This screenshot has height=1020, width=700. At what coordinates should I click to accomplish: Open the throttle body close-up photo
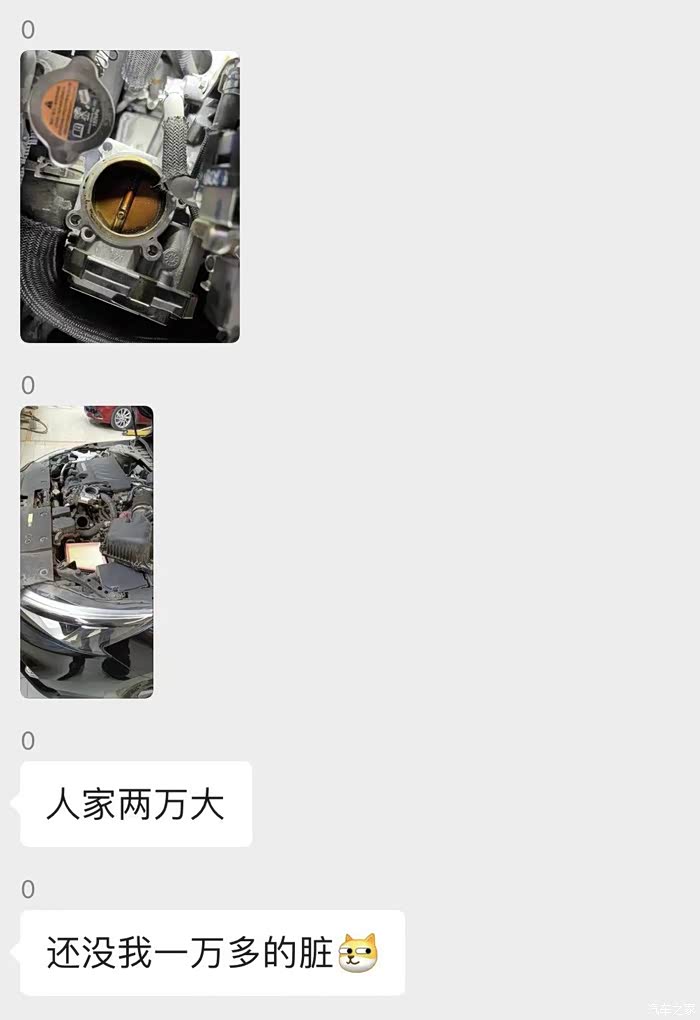[x=130, y=196]
